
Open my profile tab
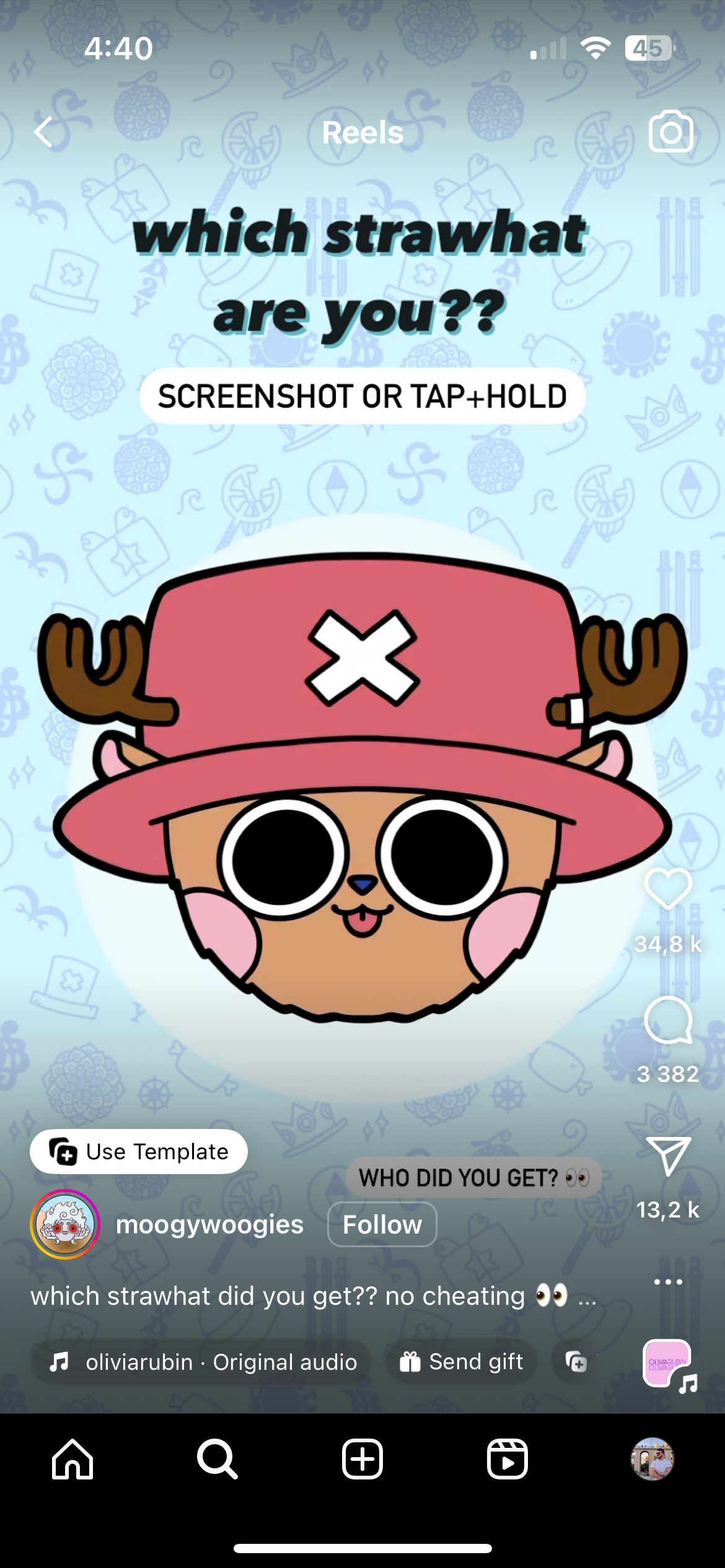(x=652, y=1459)
